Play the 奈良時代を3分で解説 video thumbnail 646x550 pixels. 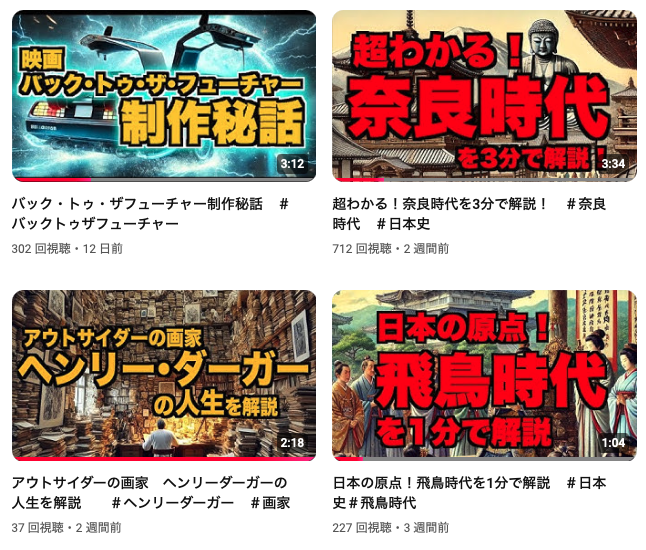tap(484, 95)
